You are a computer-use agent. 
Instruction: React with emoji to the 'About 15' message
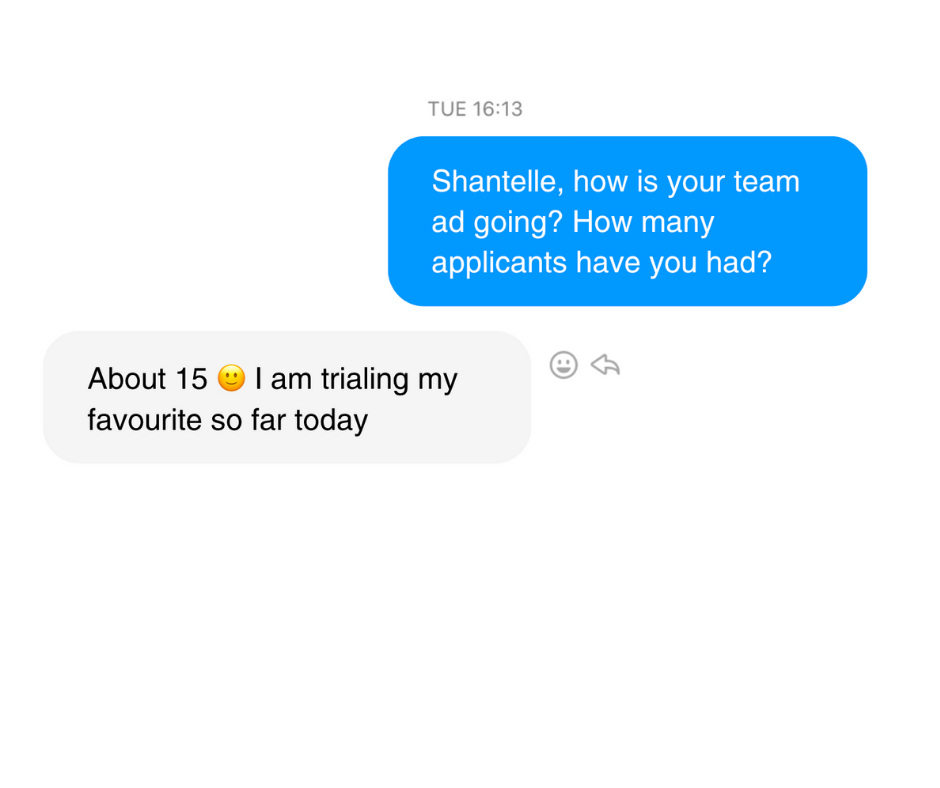(x=564, y=365)
